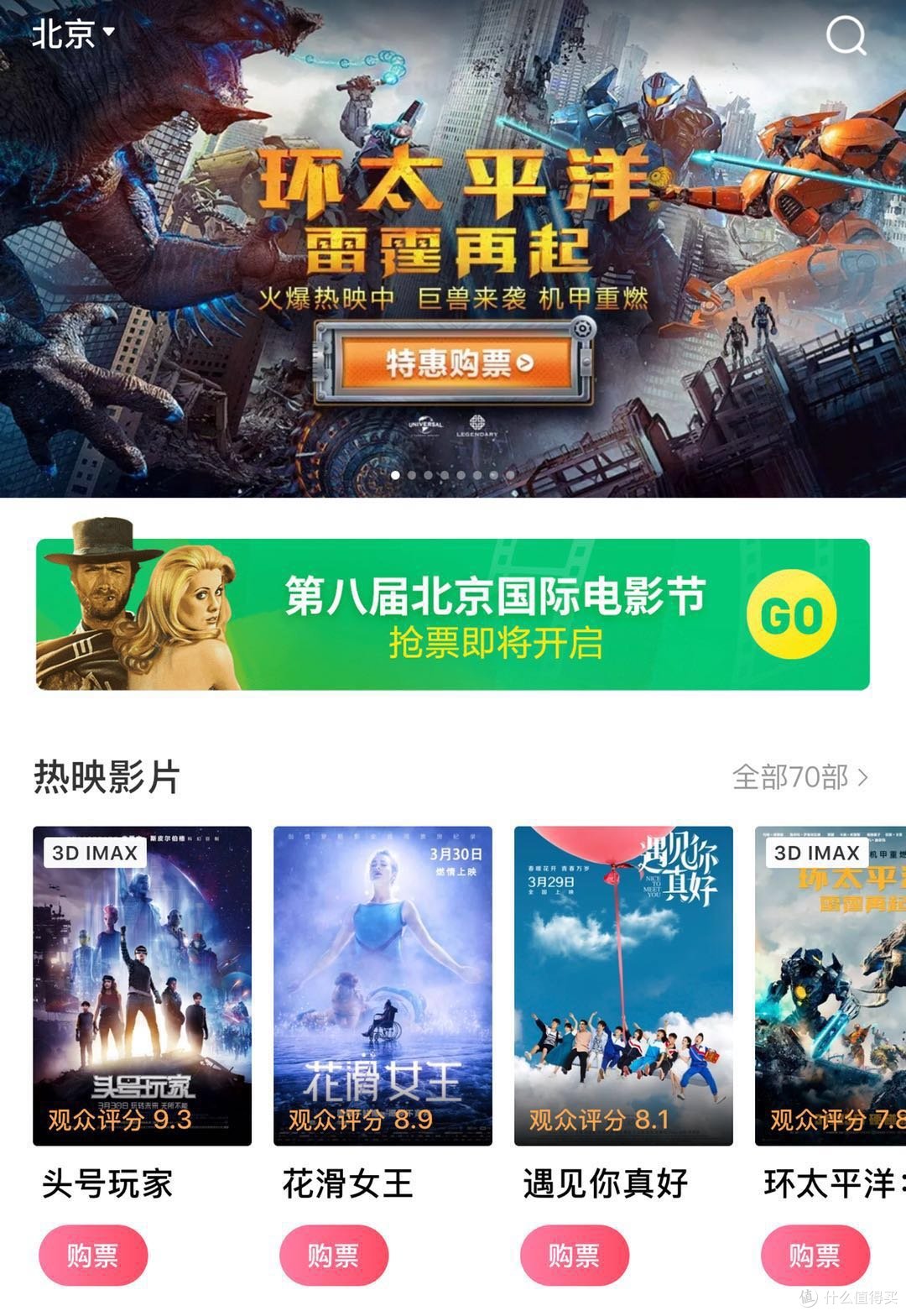Tap 特惠购票 on the 环太平洋 banner
Screen dimensions: 906x1316
455,363
